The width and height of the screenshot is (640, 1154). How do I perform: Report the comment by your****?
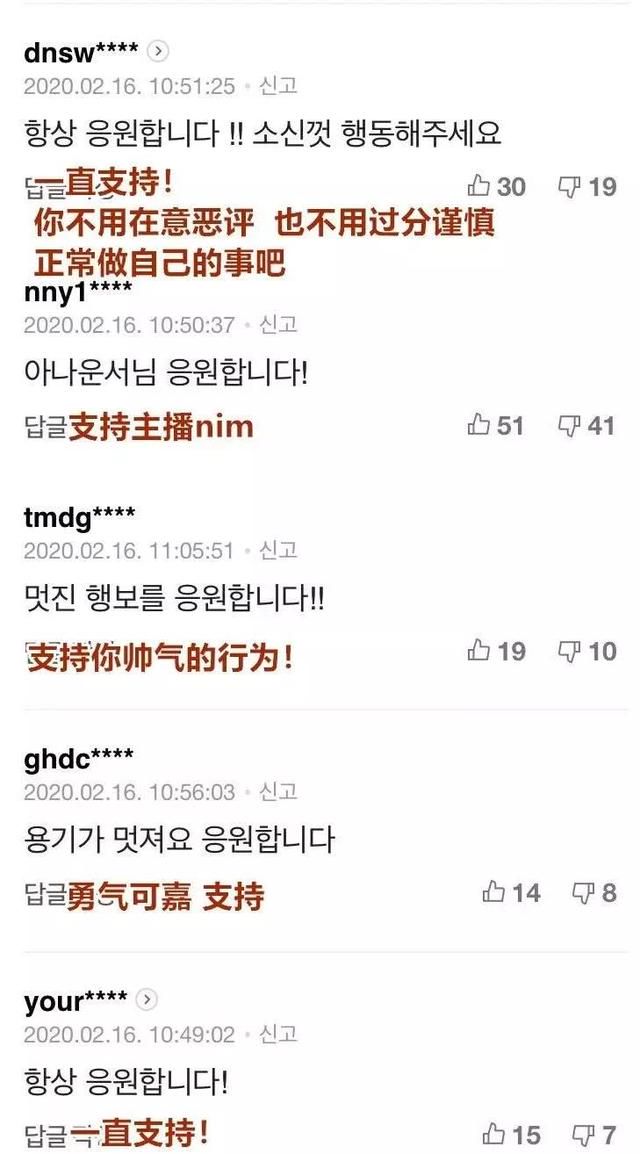click(279, 1034)
